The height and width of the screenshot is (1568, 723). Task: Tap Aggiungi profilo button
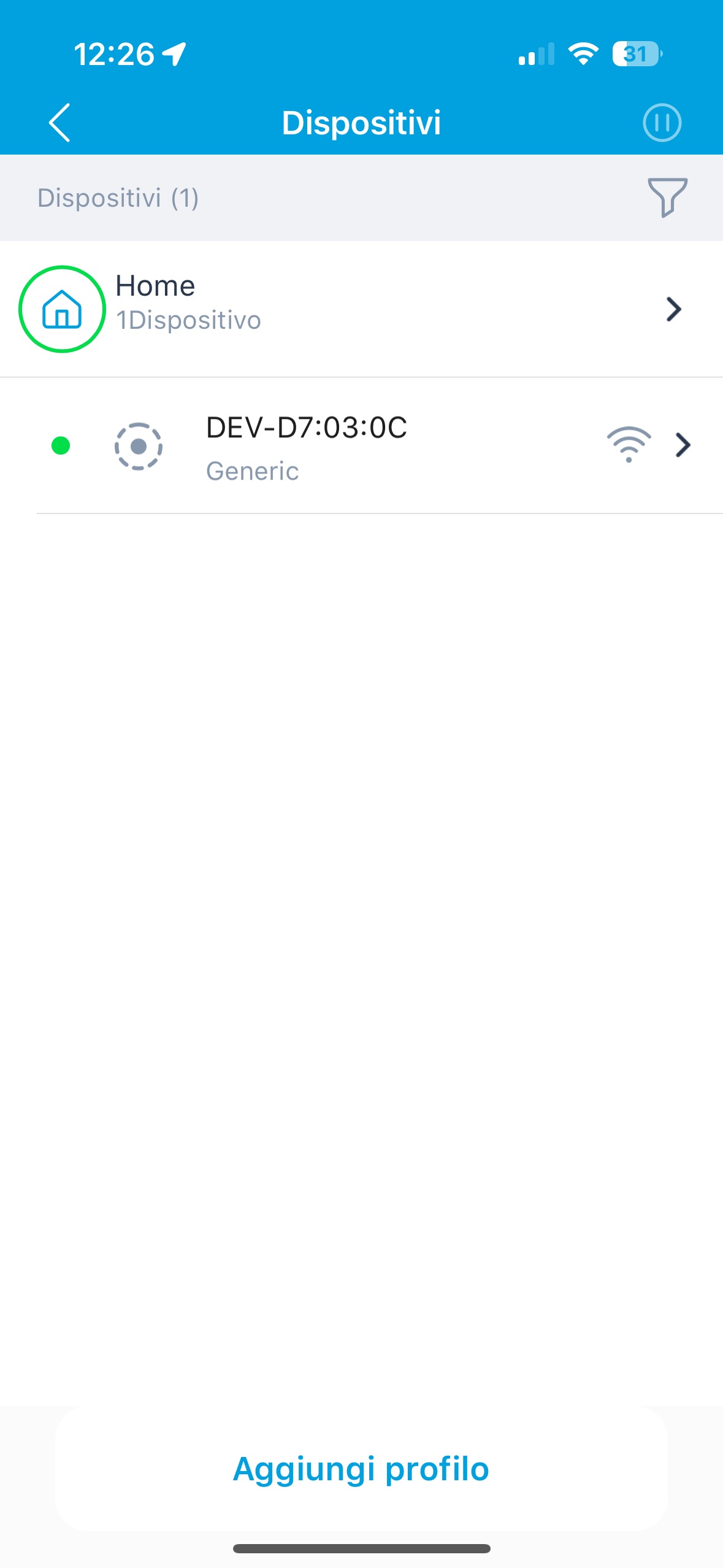(x=361, y=1469)
